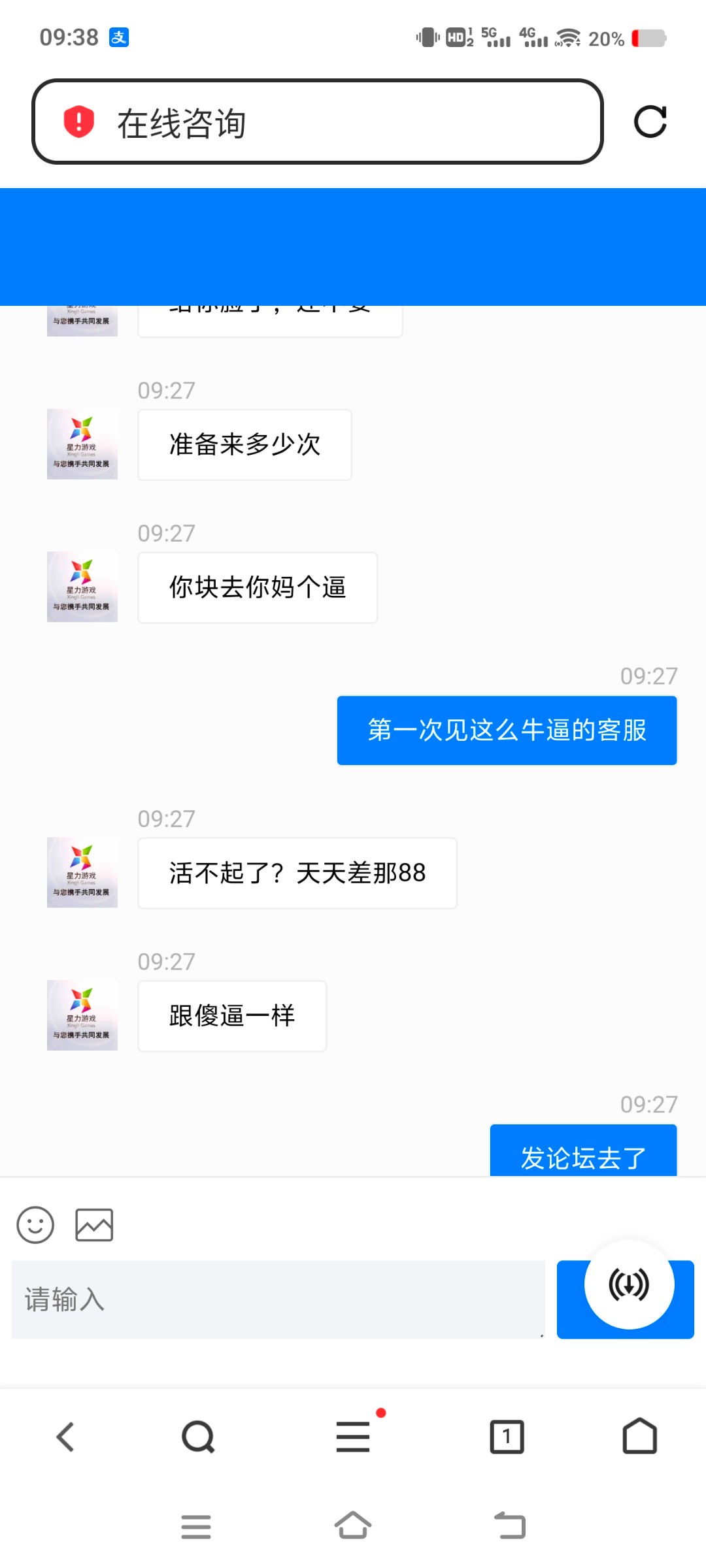Viewport: 706px width, 1568px height.
Task: Open search with the magnifier icon
Action: click(x=199, y=1437)
